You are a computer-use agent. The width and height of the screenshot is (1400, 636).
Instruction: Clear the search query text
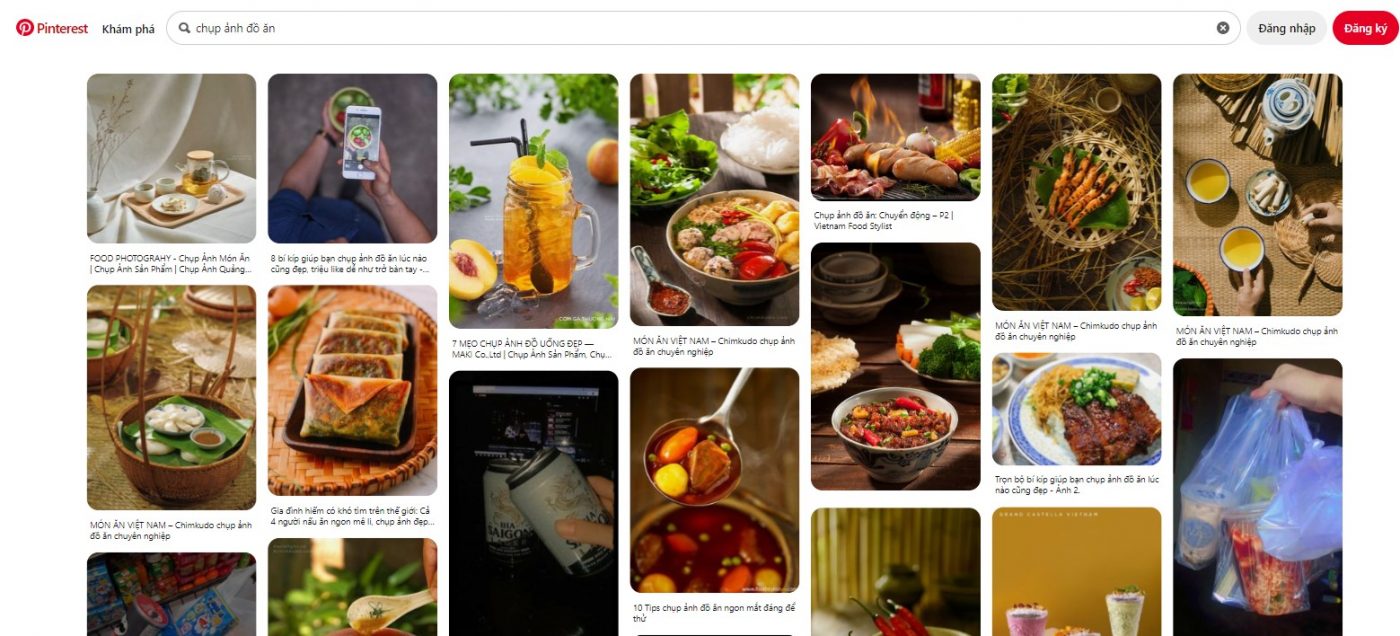1222,28
